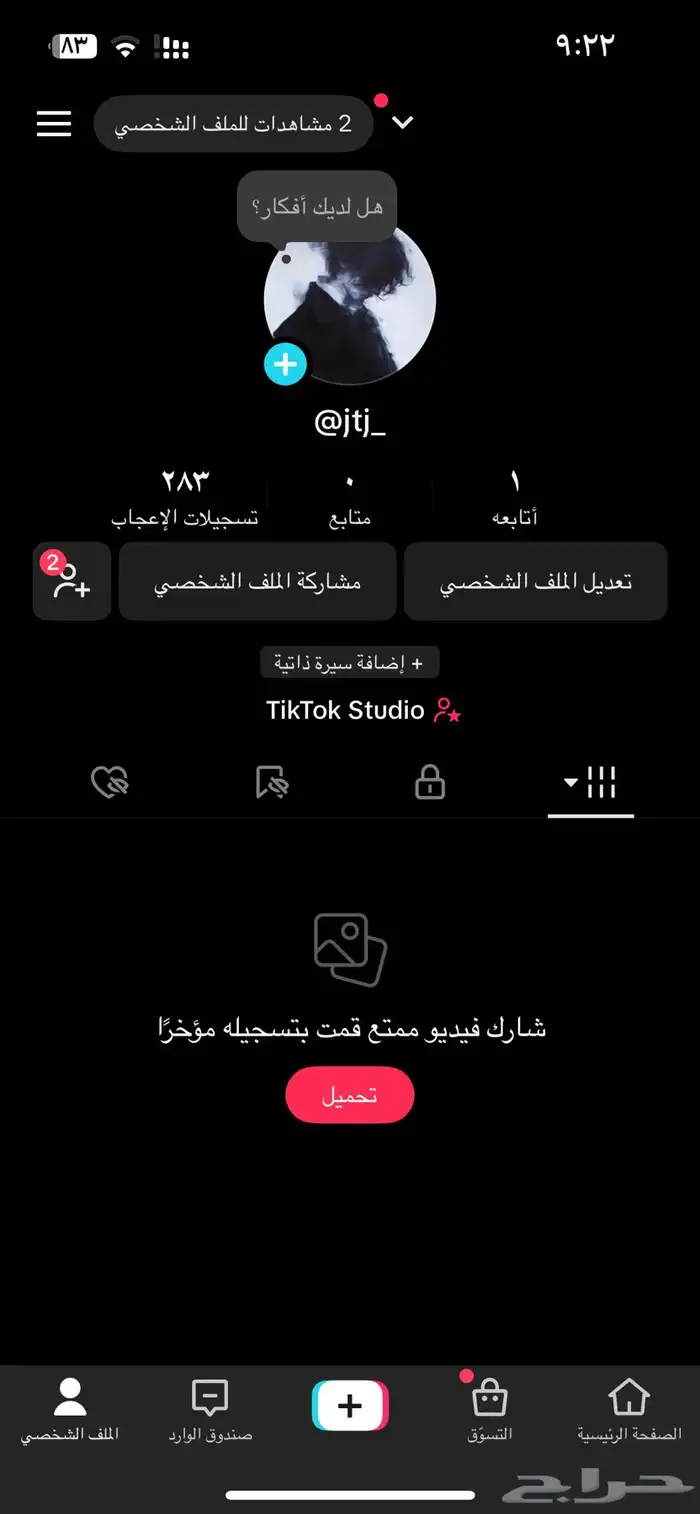700x1514 pixels.
Task: Tap the blue plus on the avatar
Action: click(x=285, y=363)
